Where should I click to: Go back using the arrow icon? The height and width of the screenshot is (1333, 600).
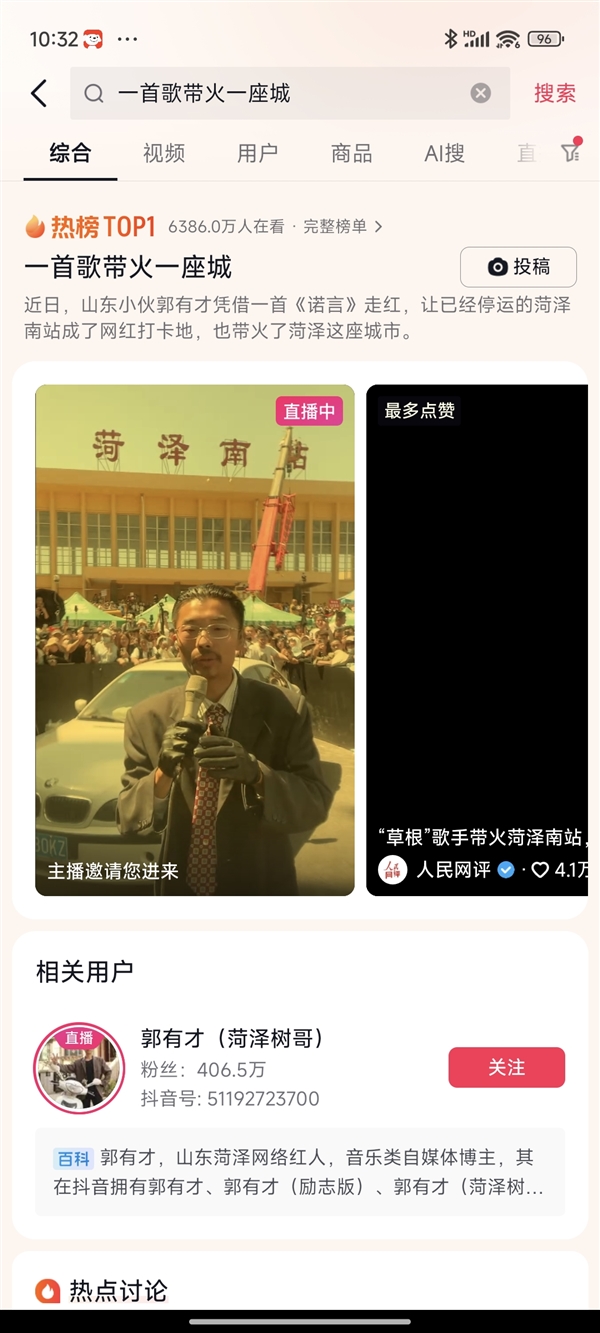coord(39,94)
